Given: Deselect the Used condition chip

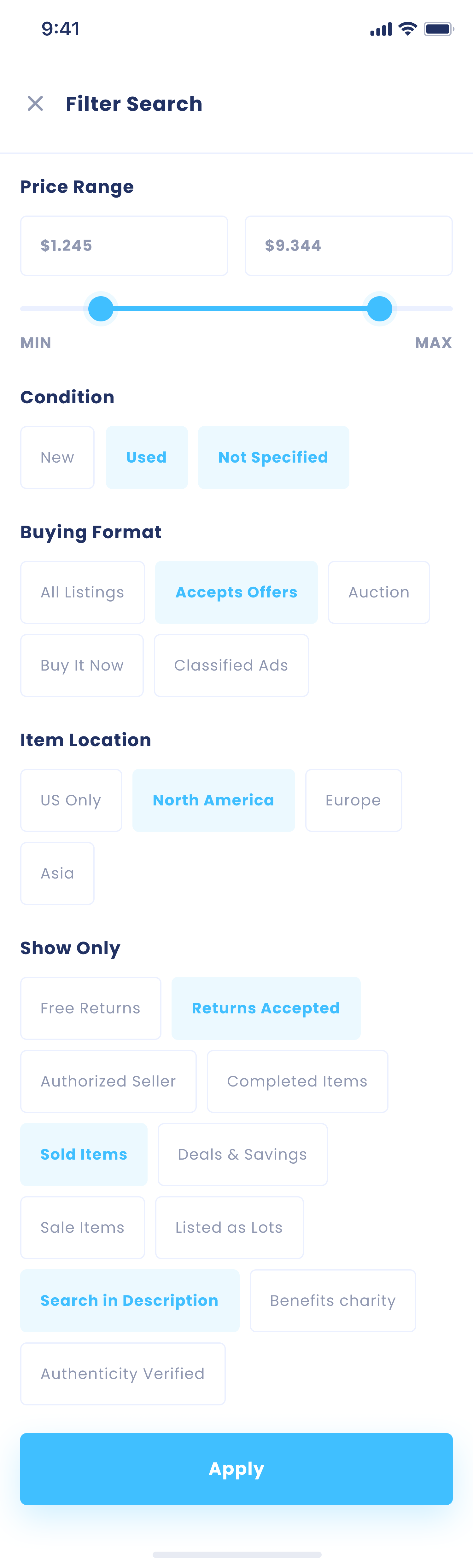Looking at the screenshot, I should click(x=147, y=457).
